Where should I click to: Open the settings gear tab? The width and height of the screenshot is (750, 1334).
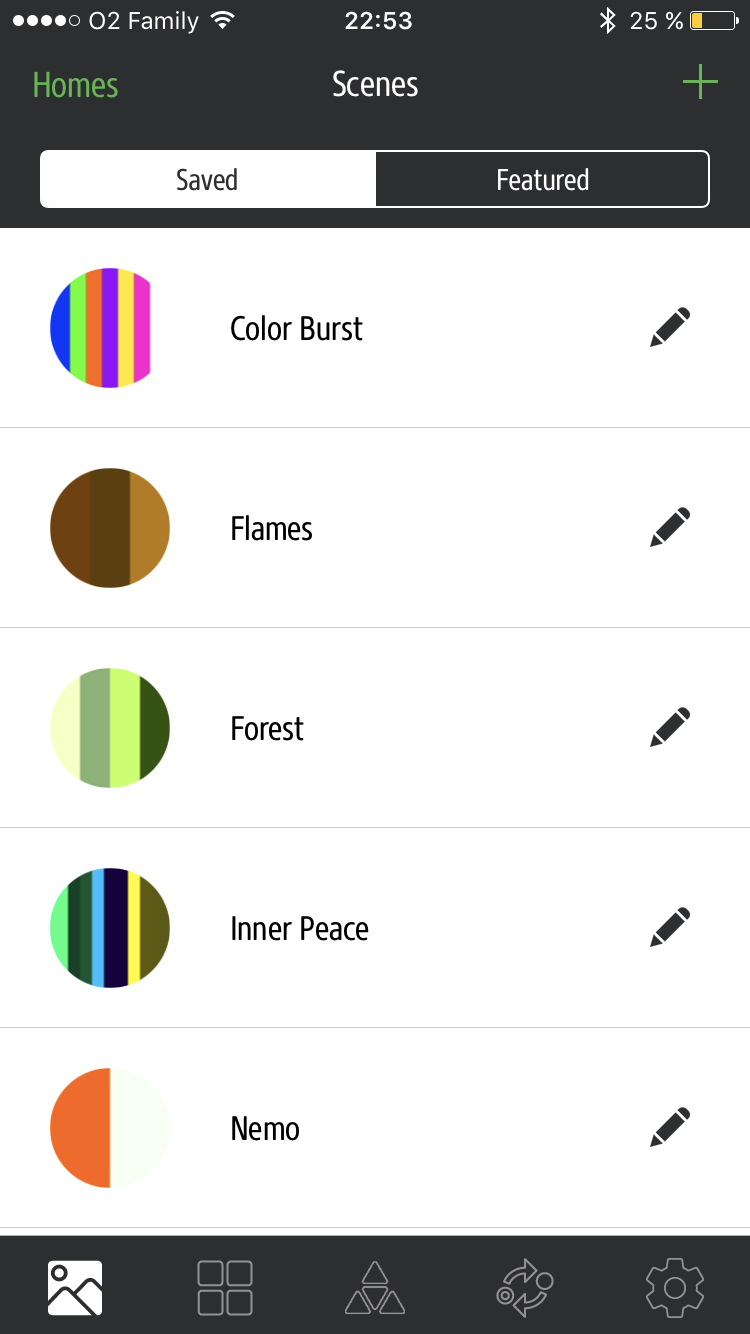point(675,1287)
